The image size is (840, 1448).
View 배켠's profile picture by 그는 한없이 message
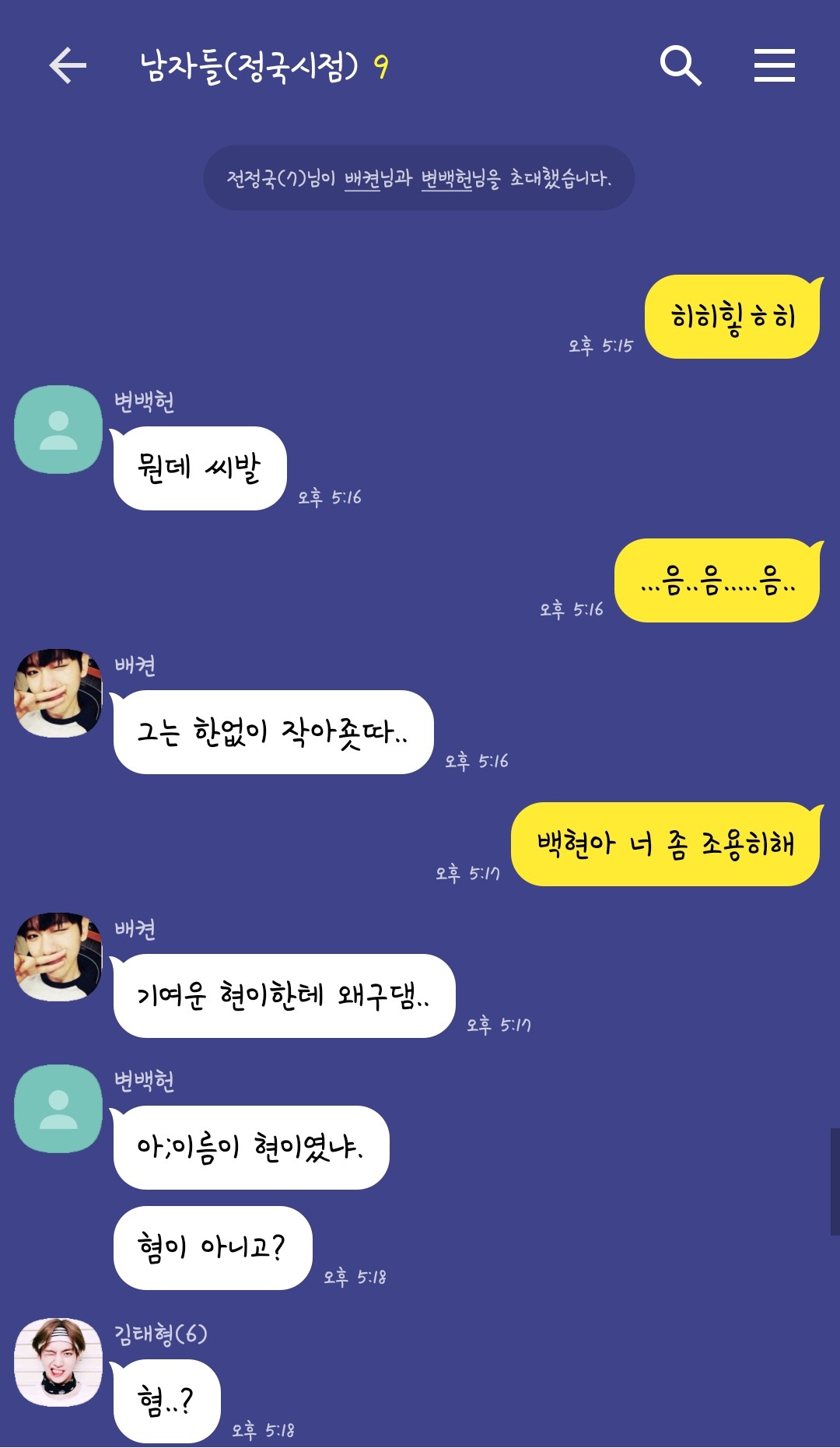coord(58,692)
